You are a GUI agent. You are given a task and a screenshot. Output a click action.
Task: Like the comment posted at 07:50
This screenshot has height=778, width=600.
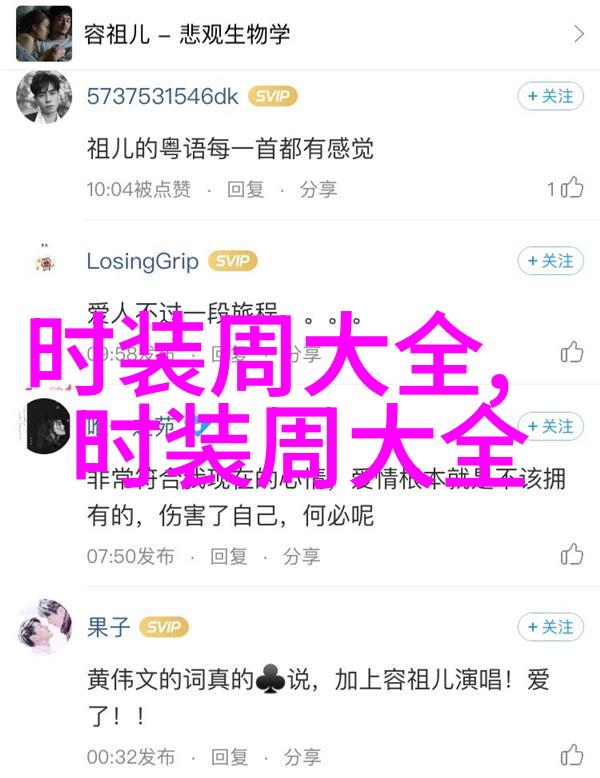(x=571, y=554)
